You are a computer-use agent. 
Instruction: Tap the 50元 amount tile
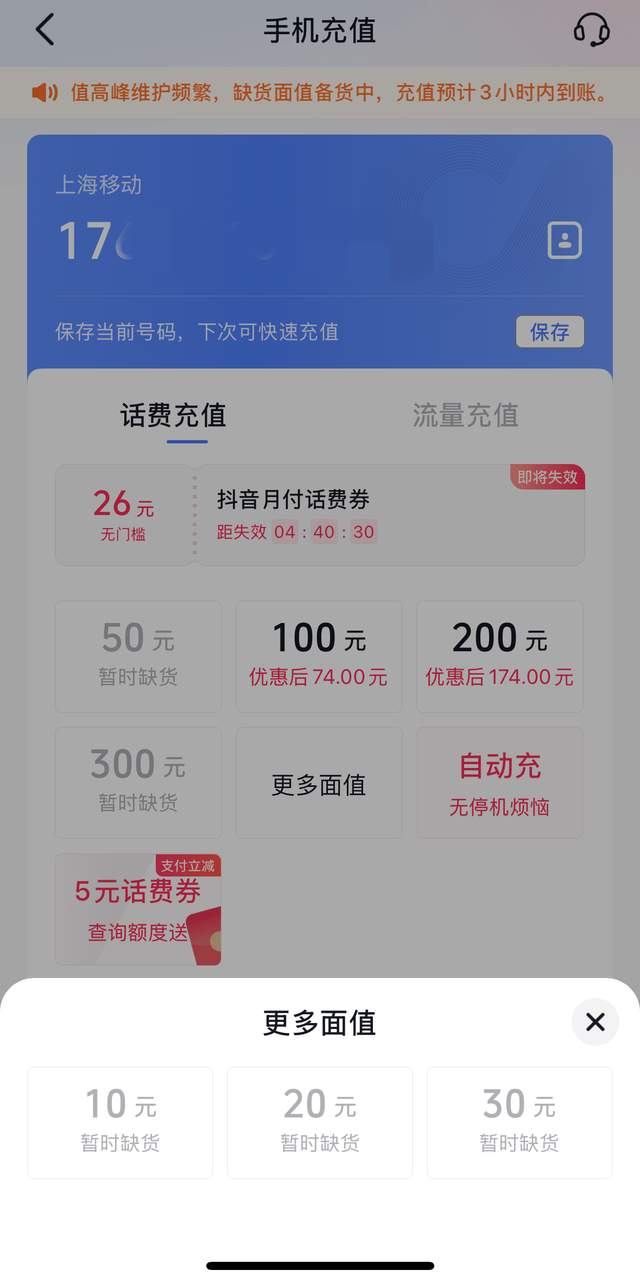pos(138,656)
